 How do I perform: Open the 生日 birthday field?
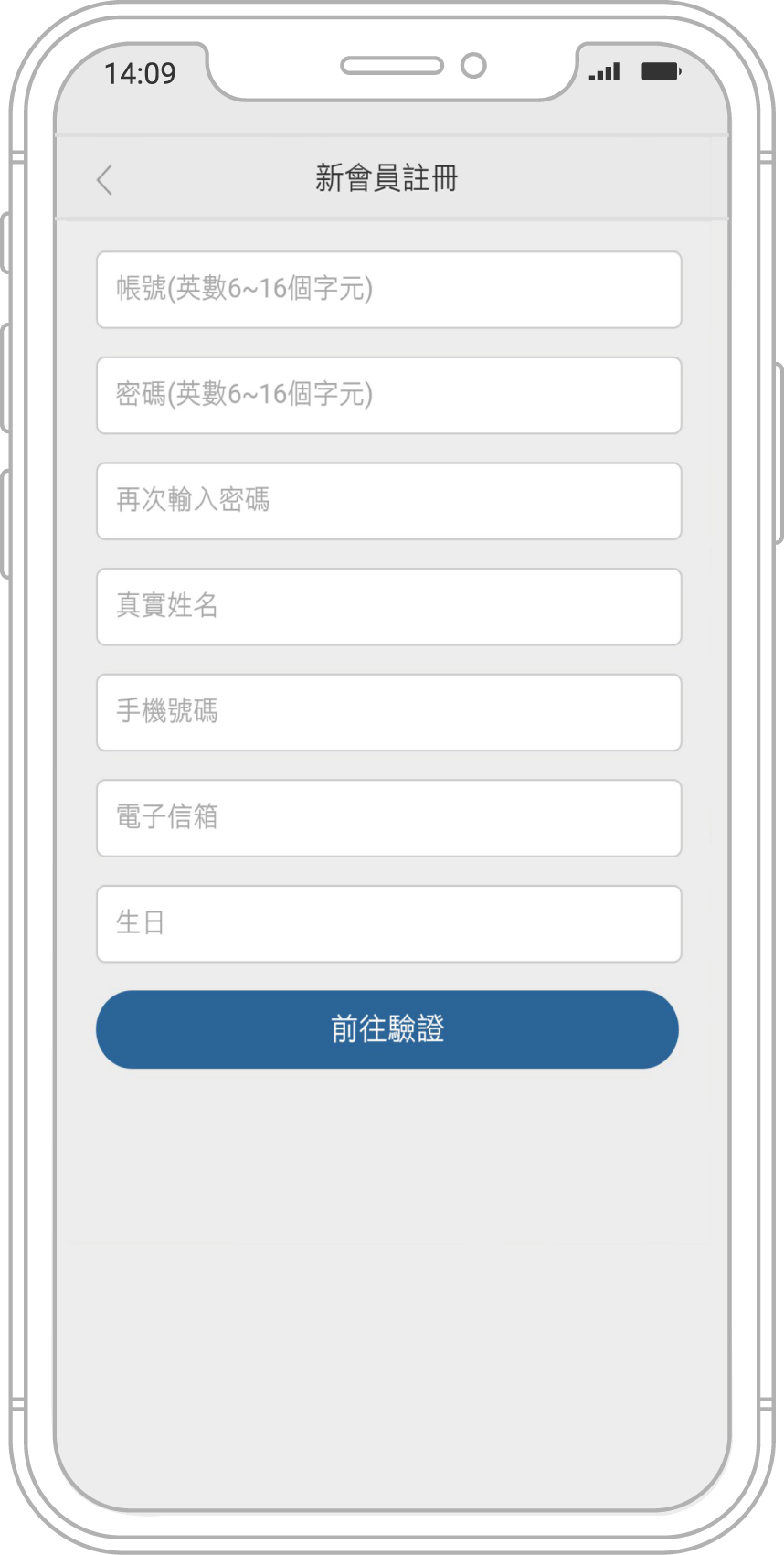[388, 923]
